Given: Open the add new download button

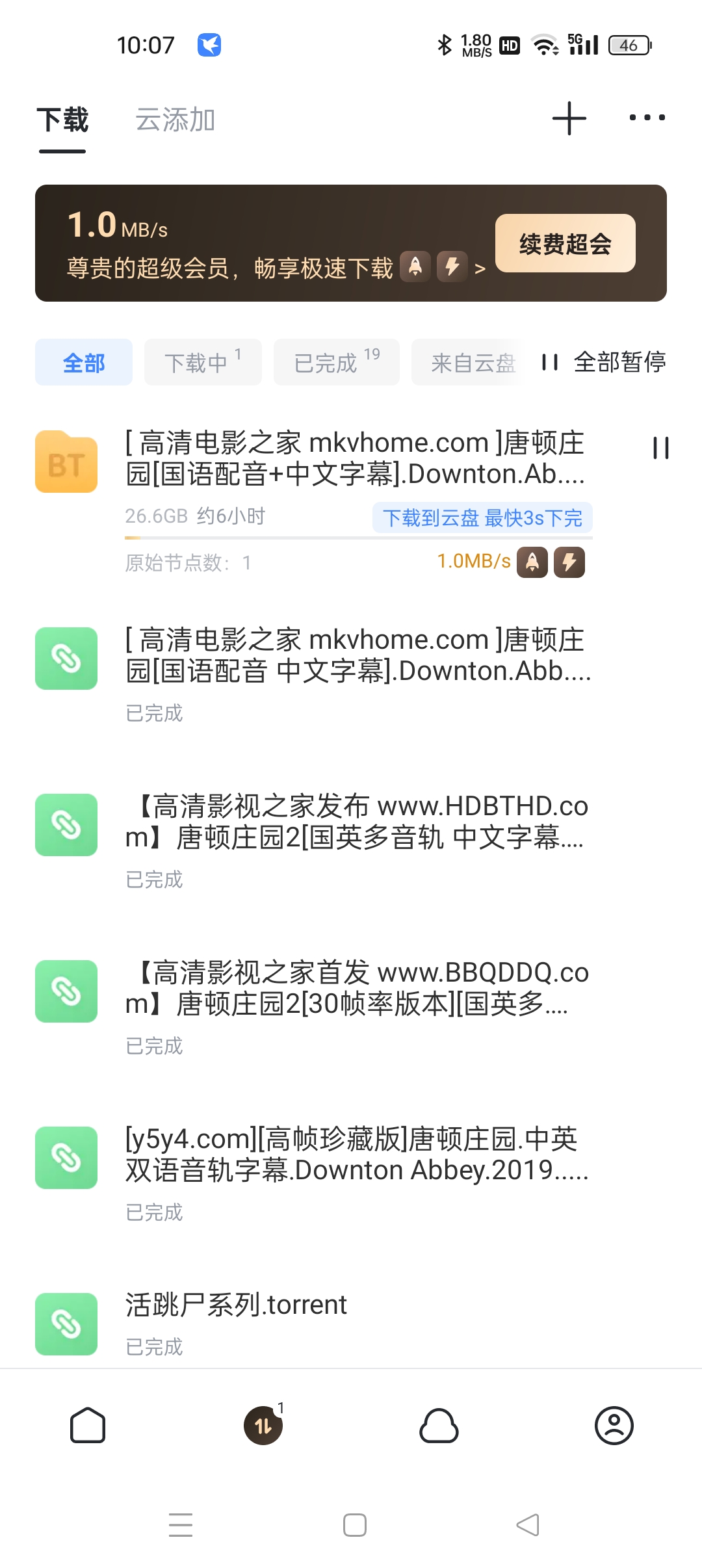Looking at the screenshot, I should coord(568,118).
